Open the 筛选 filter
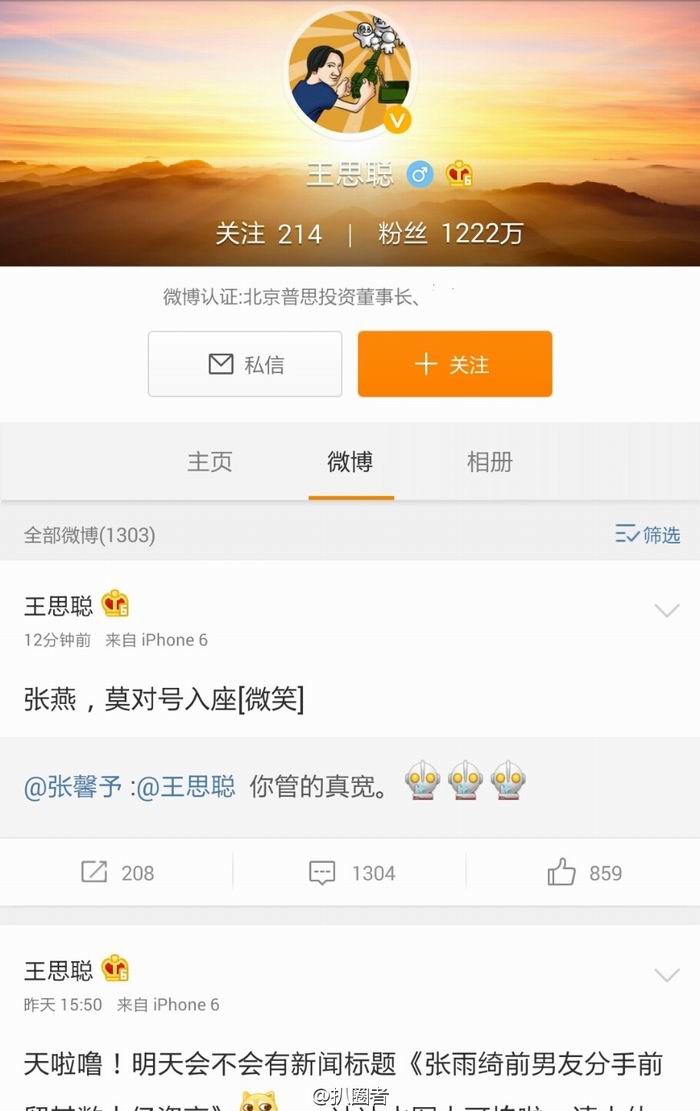This screenshot has width=700, height=1111. point(648,535)
